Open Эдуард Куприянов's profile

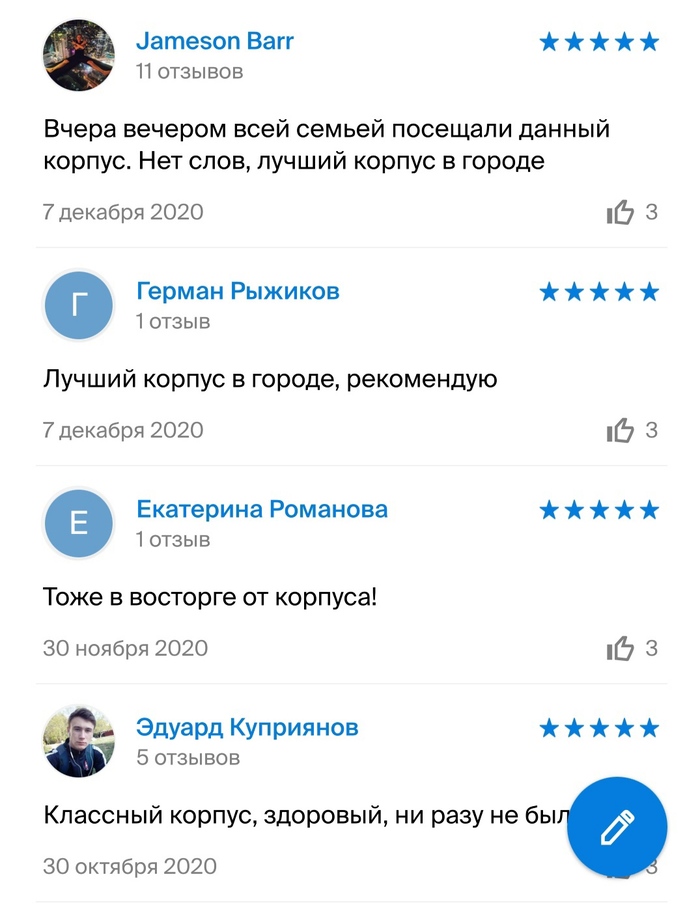click(x=247, y=727)
